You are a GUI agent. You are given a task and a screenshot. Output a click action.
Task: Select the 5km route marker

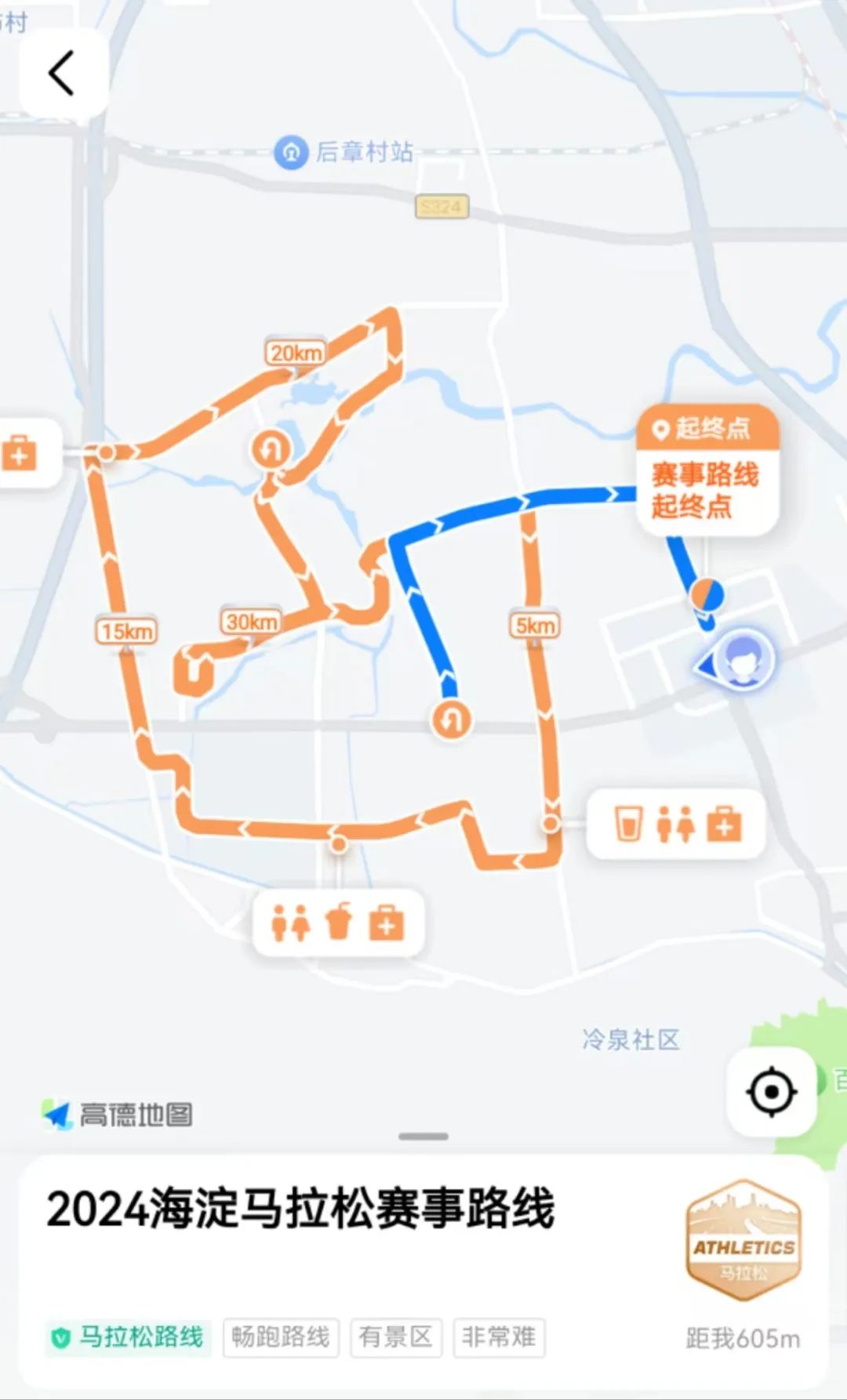pyautogui.click(x=536, y=626)
